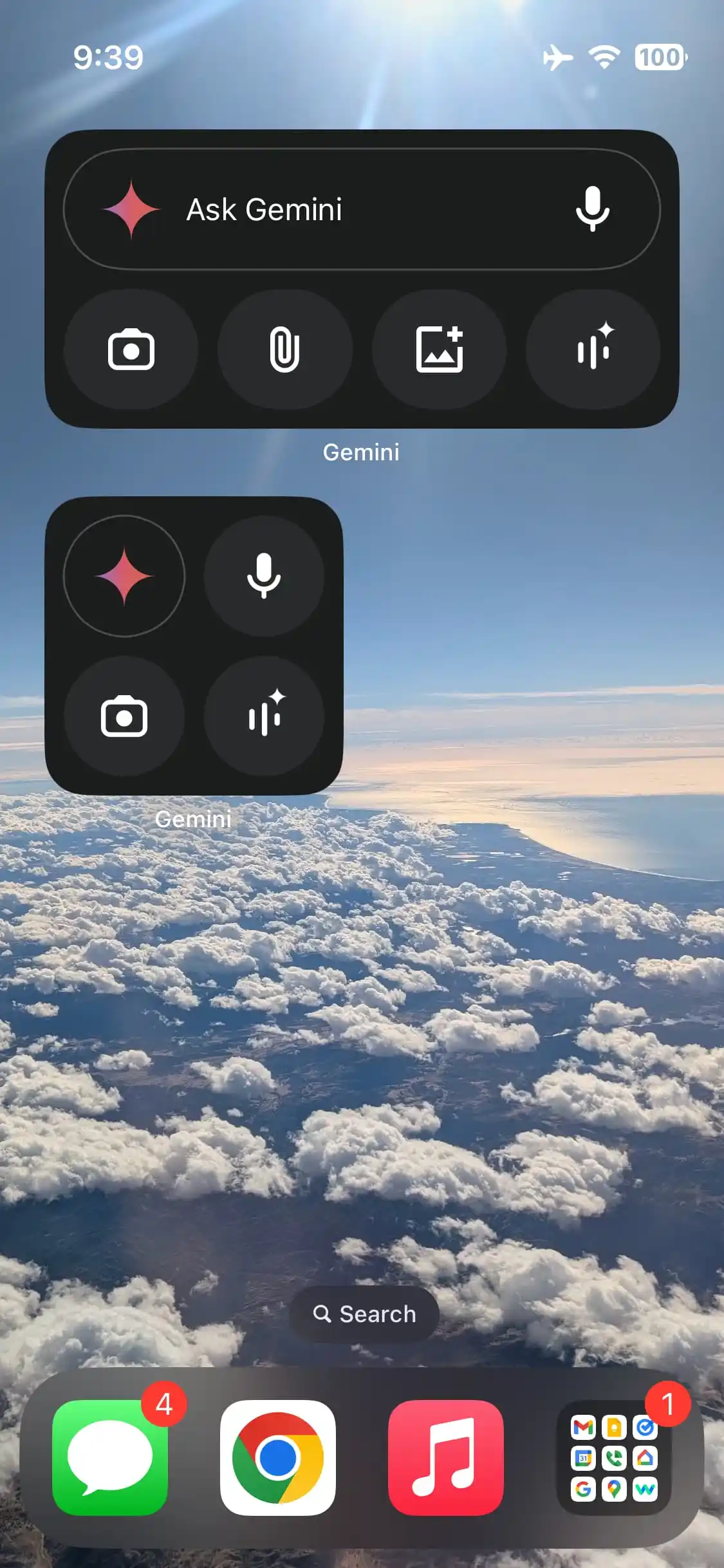The width and height of the screenshot is (724, 1568).
Task: Tap the Google Maps icon in the folder
Action: pos(615,1489)
